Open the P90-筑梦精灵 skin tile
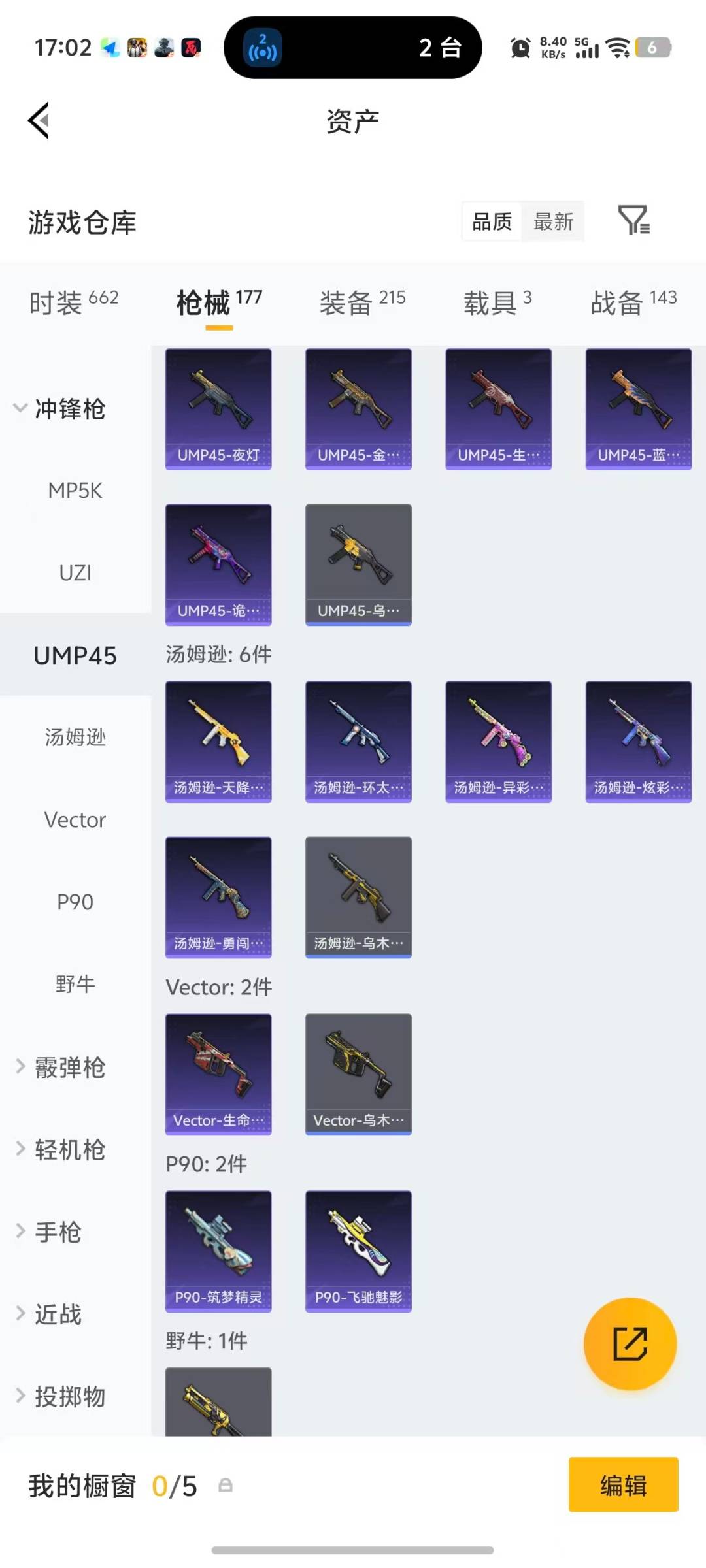Image resolution: width=706 pixels, height=1568 pixels. tap(218, 1251)
